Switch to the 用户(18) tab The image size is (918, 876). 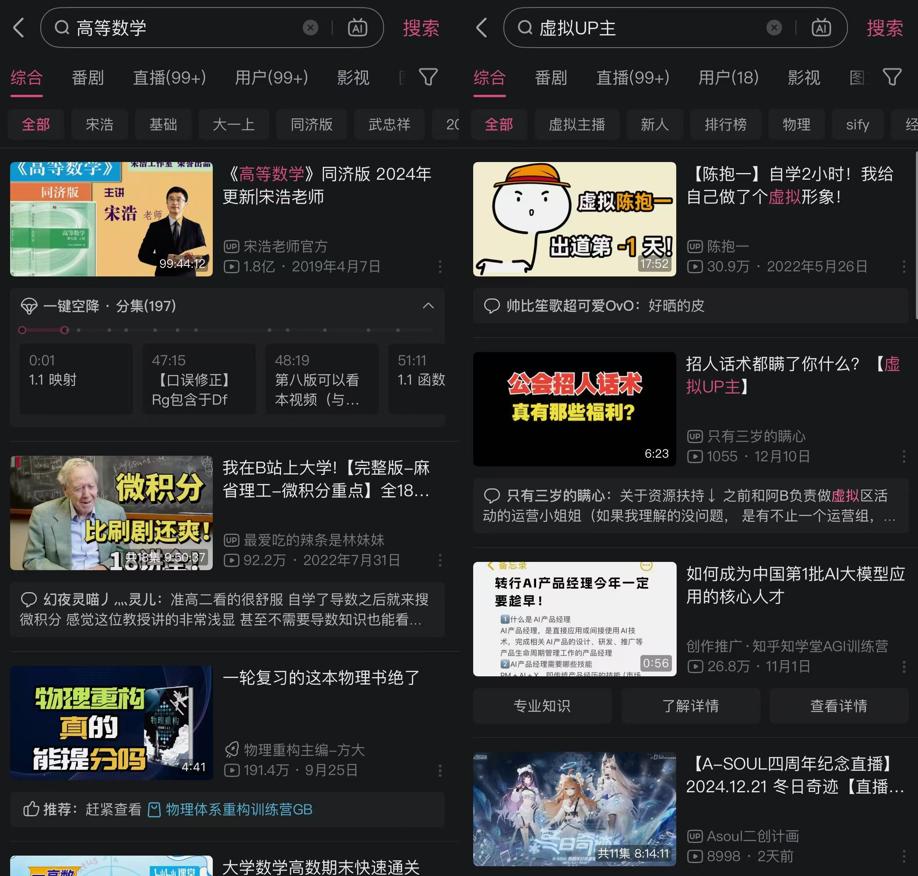728,77
